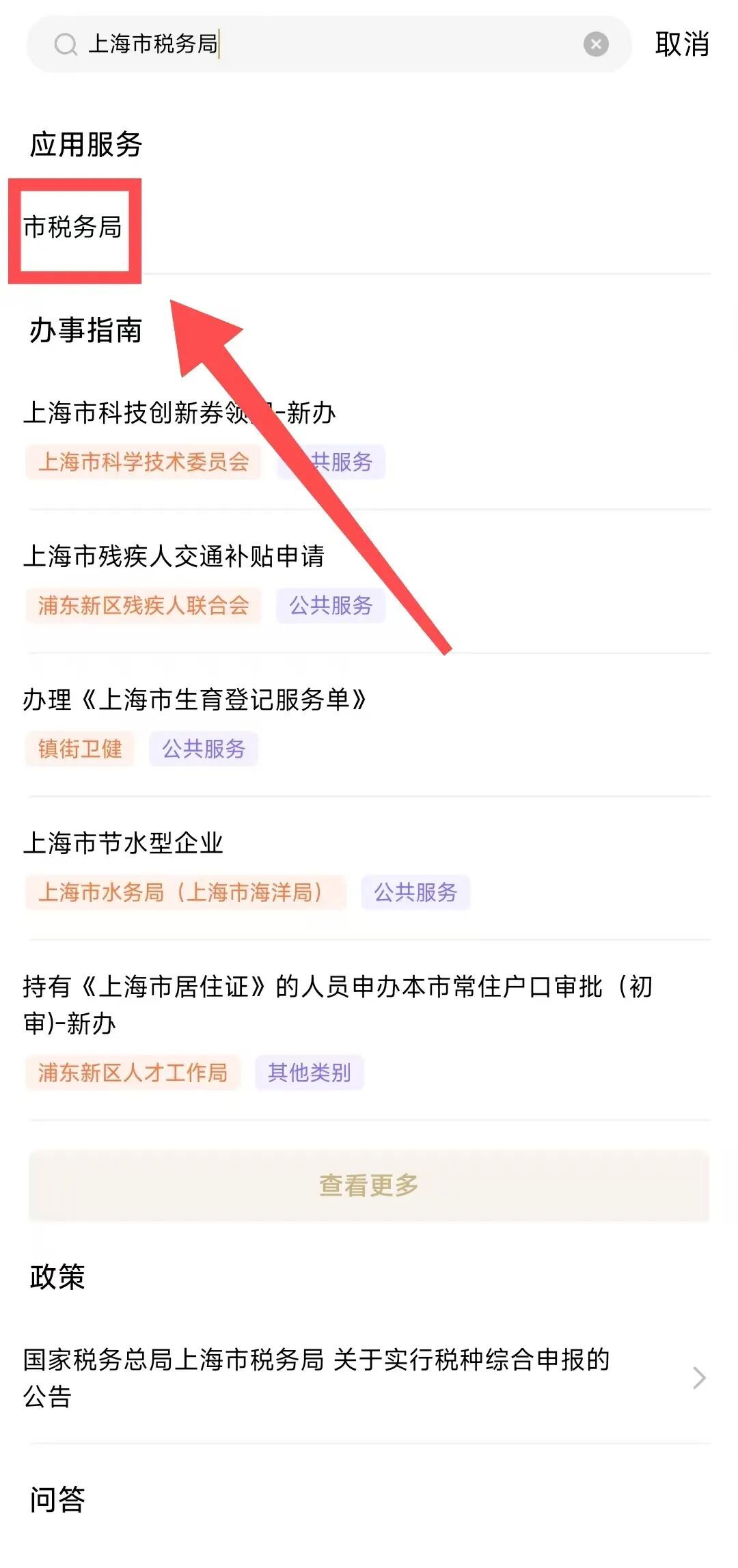Open 上海市科技创新券 guide
This screenshot has width=738, height=1568.
click(179, 413)
